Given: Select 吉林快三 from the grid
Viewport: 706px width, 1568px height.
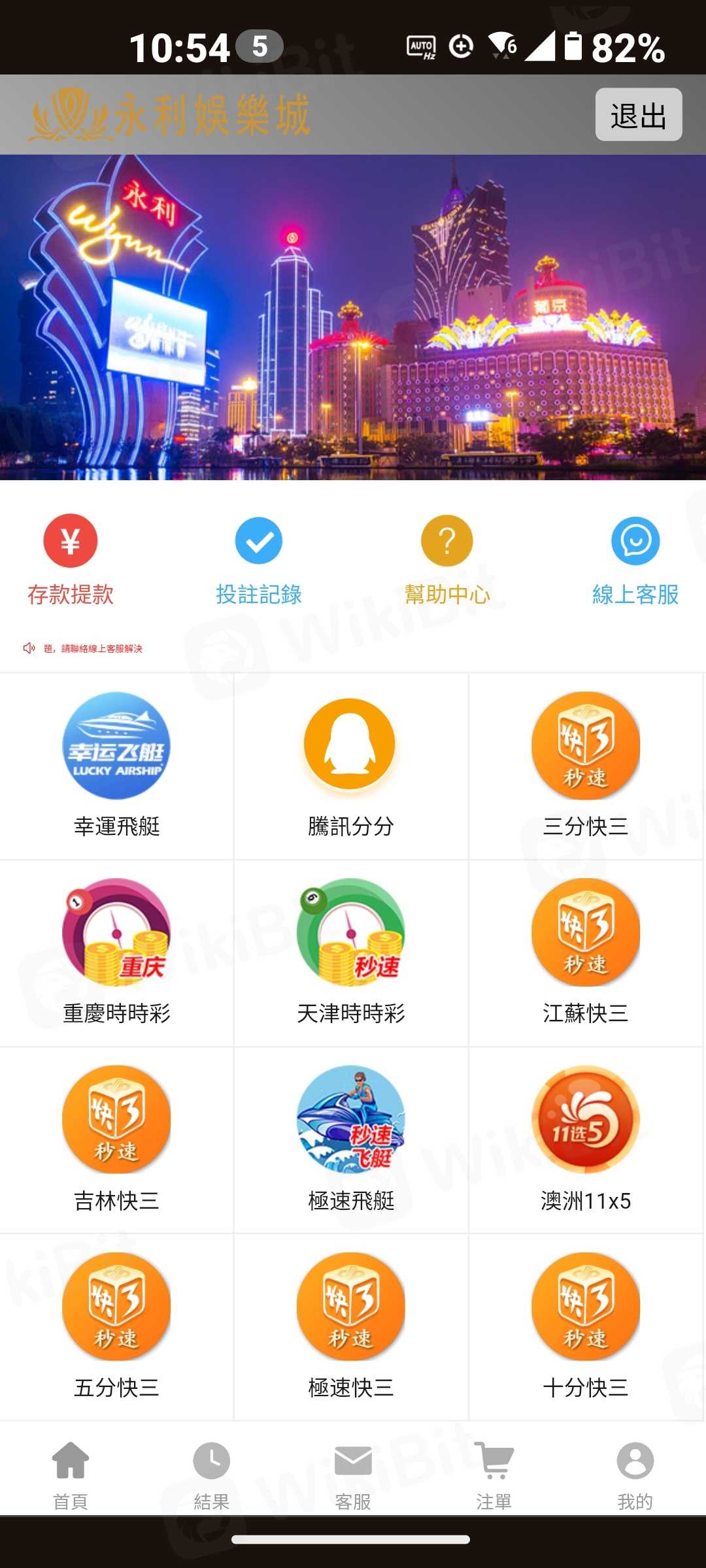Looking at the screenshot, I should pyautogui.click(x=116, y=1138).
